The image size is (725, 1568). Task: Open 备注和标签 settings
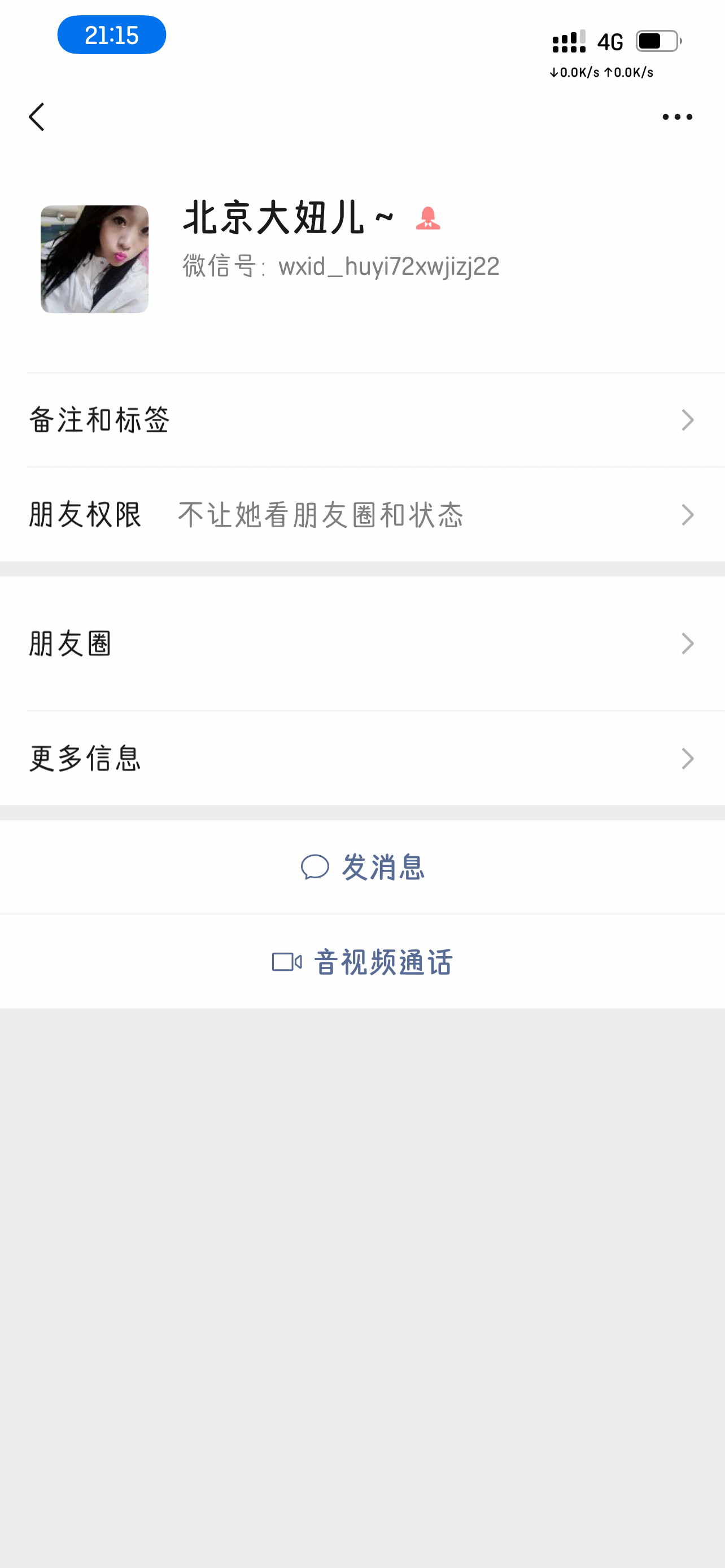click(x=362, y=420)
